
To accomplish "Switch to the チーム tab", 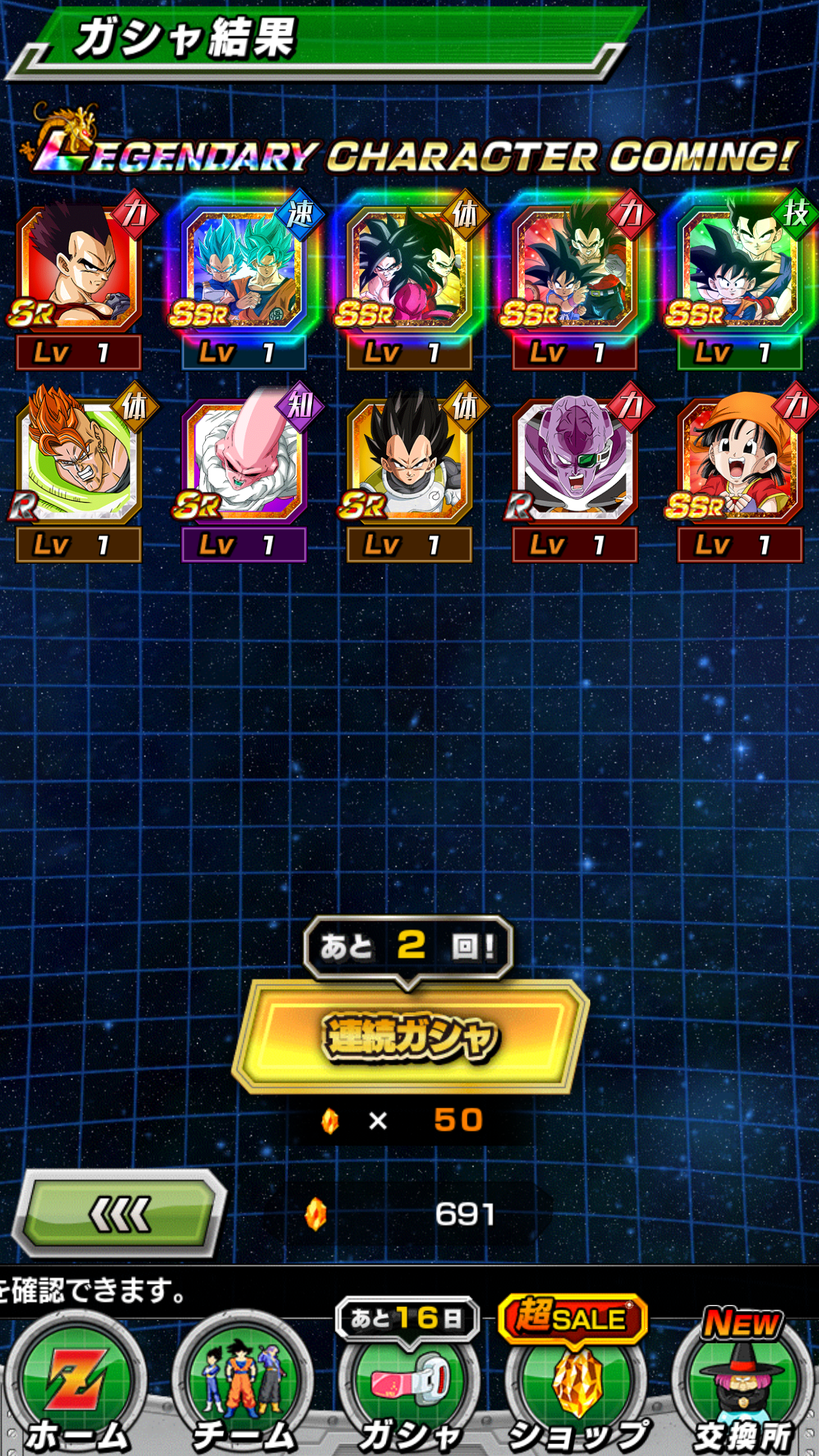I will coord(243,1385).
